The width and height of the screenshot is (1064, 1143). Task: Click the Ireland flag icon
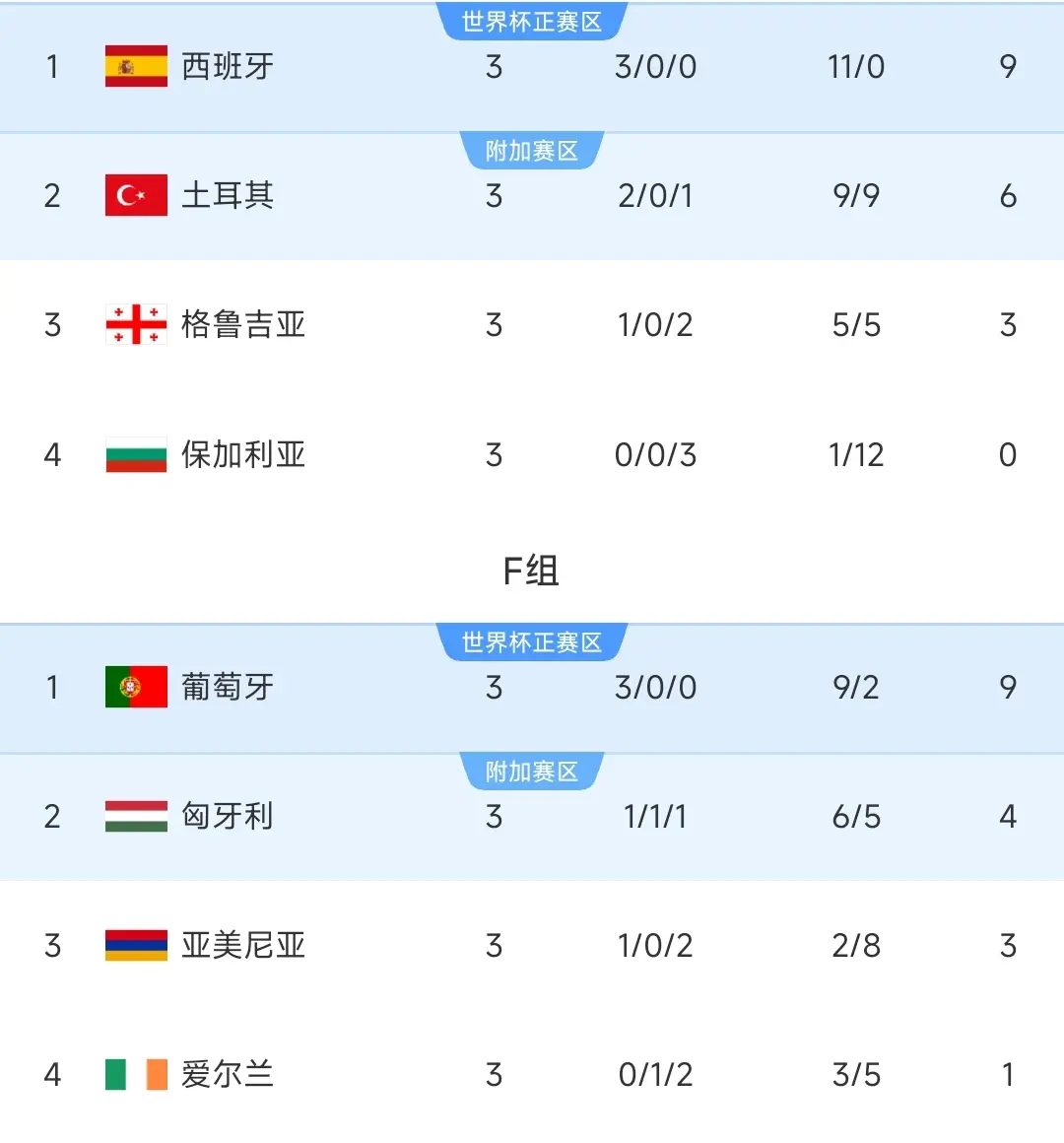pyautogui.click(x=136, y=1075)
